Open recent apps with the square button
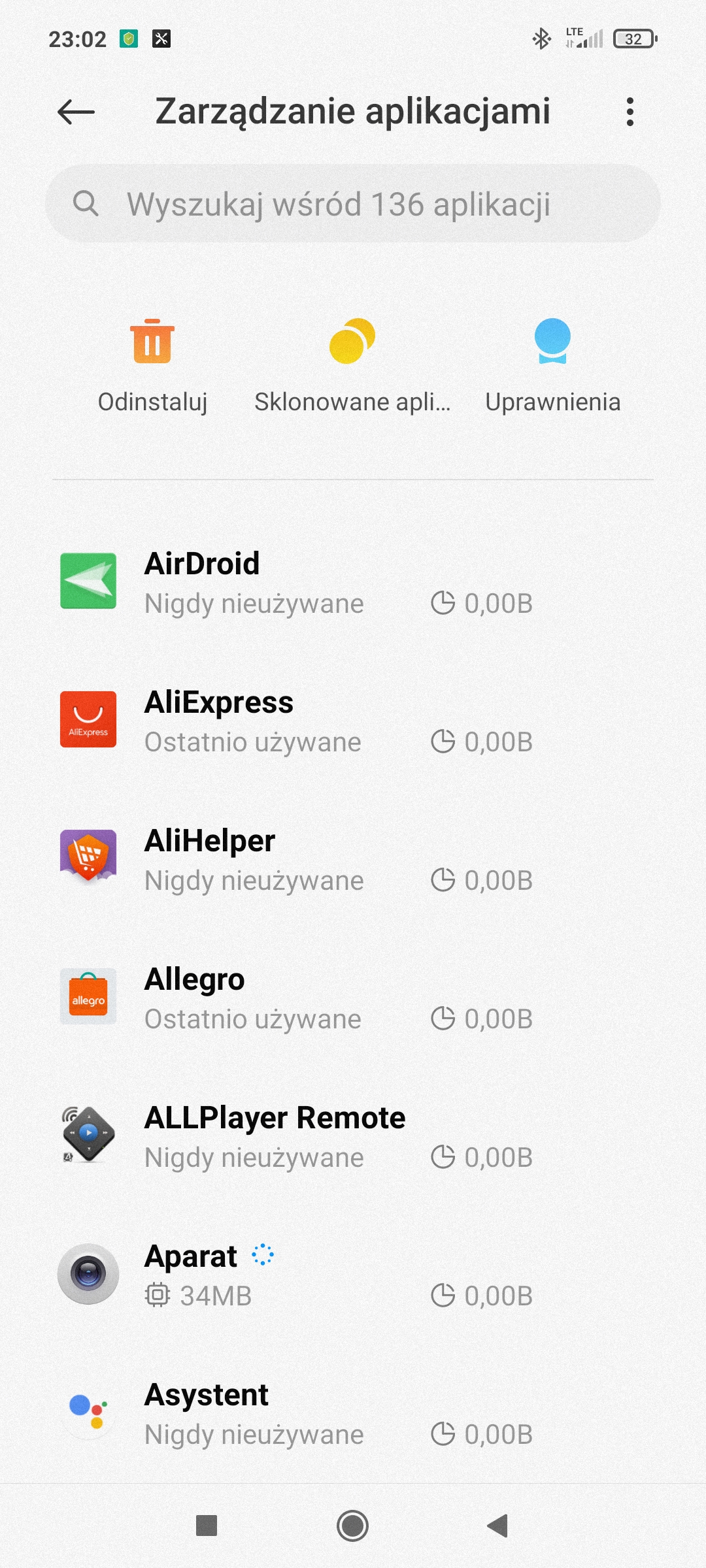Image resolution: width=706 pixels, height=1568 pixels. [x=207, y=1526]
